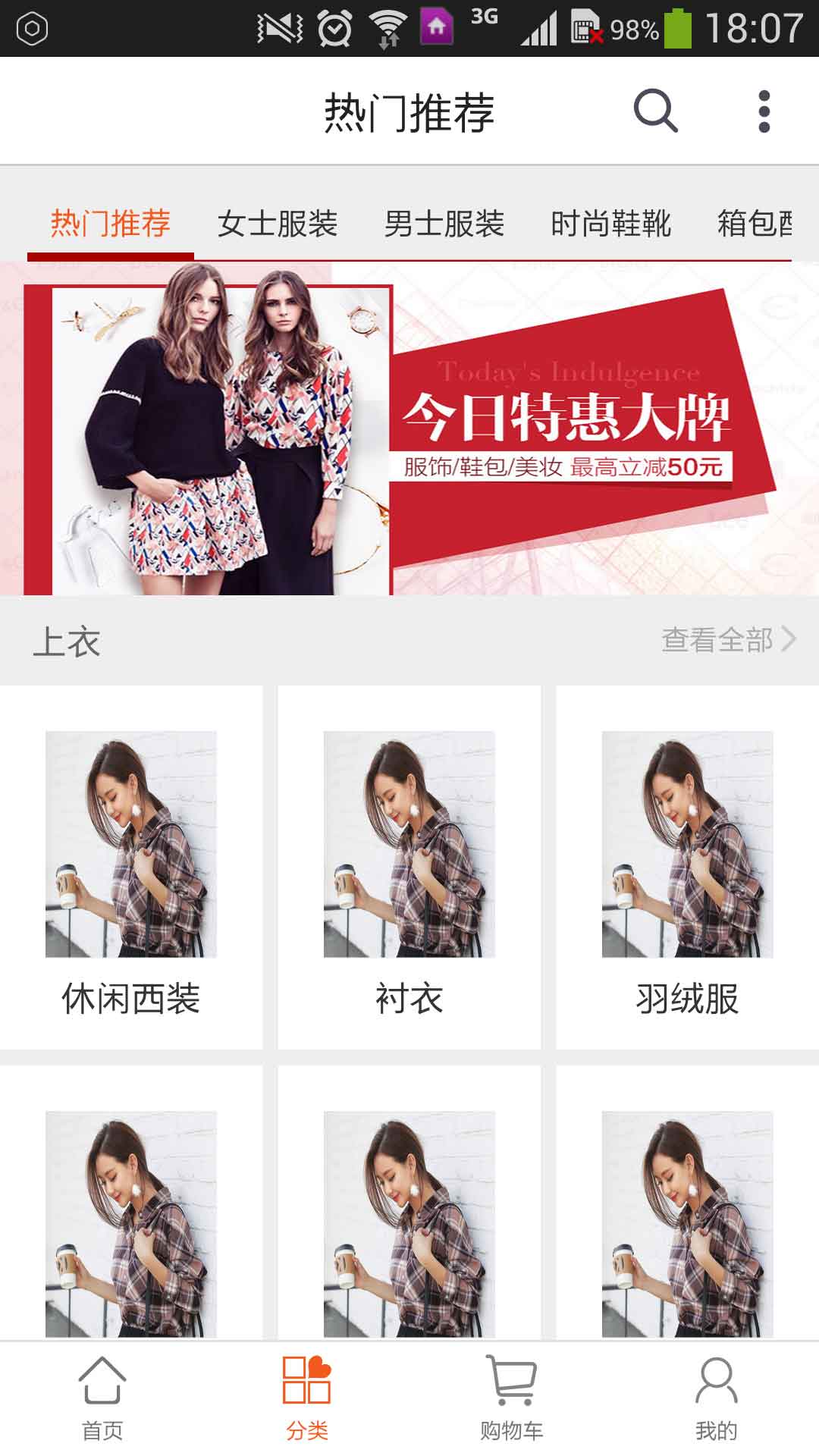Switch to the 时尚鞋靴 tab
The image size is (819, 1456).
point(611,224)
